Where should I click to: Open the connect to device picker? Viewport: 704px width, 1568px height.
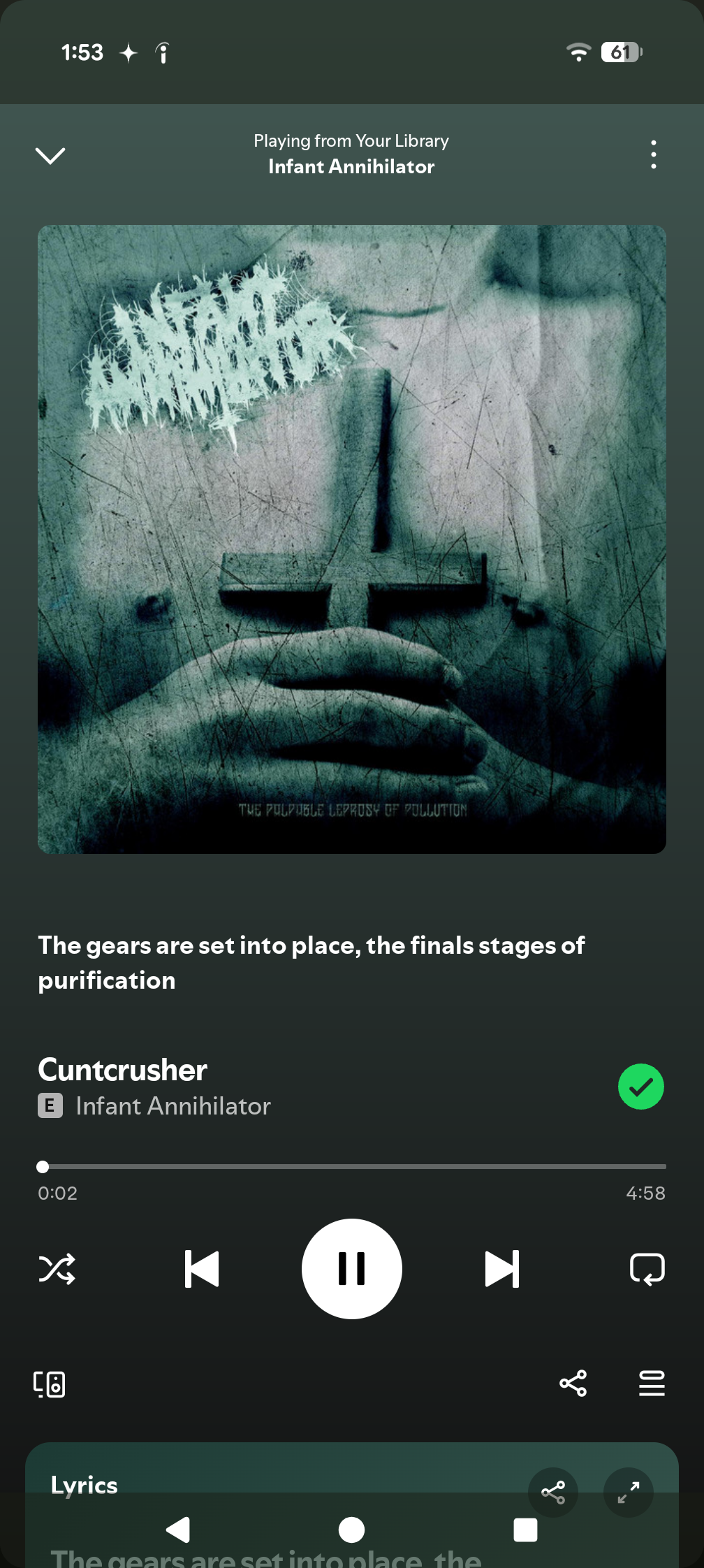pos(50,1384)
